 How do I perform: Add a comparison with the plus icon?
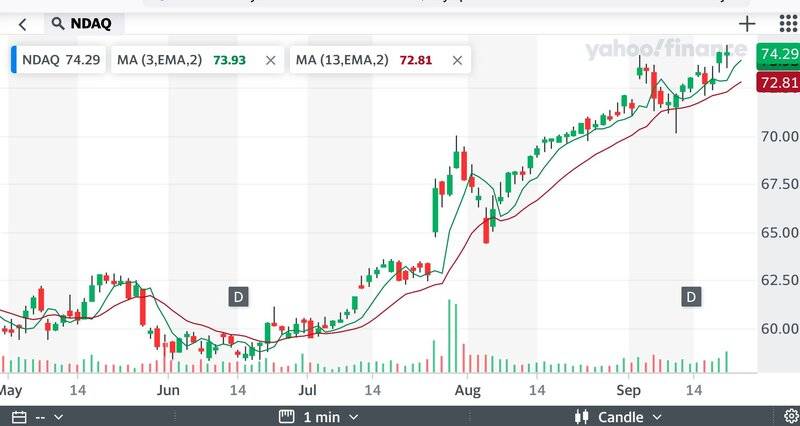pyautogui.click(x=747, y=23)
